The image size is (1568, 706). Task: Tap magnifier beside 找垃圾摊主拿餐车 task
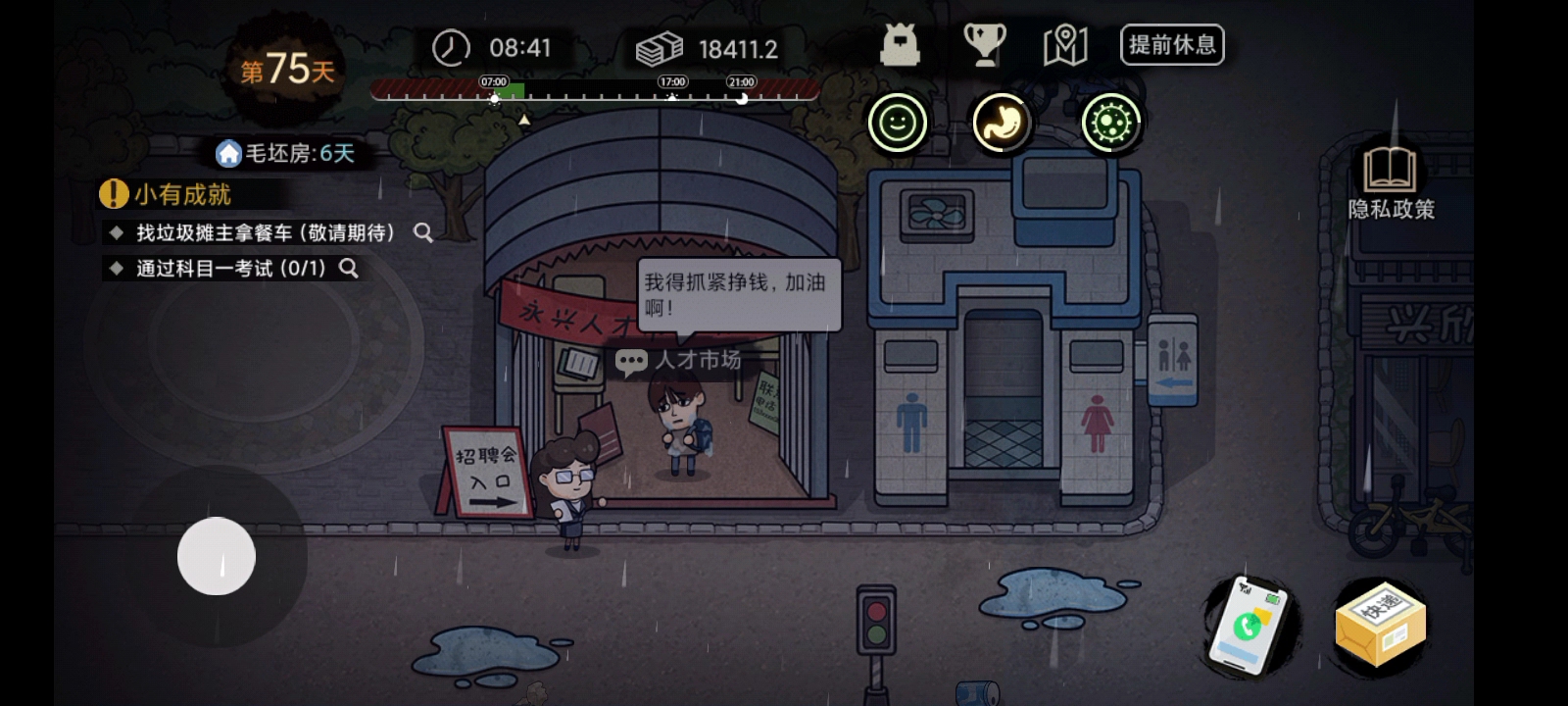pyautogui.click(x=423, y=232)
